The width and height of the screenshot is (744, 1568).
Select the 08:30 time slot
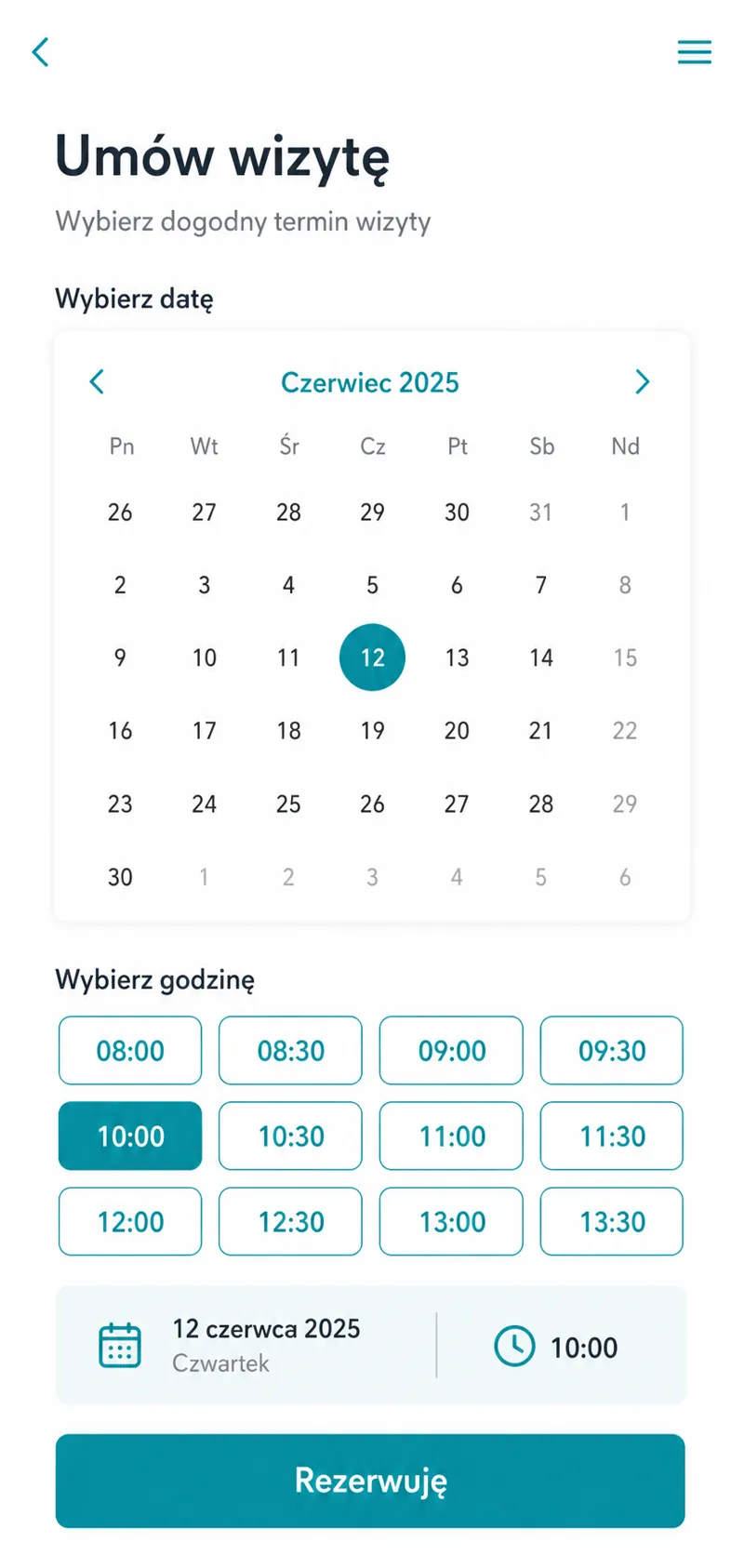[x=290, y=1051]
